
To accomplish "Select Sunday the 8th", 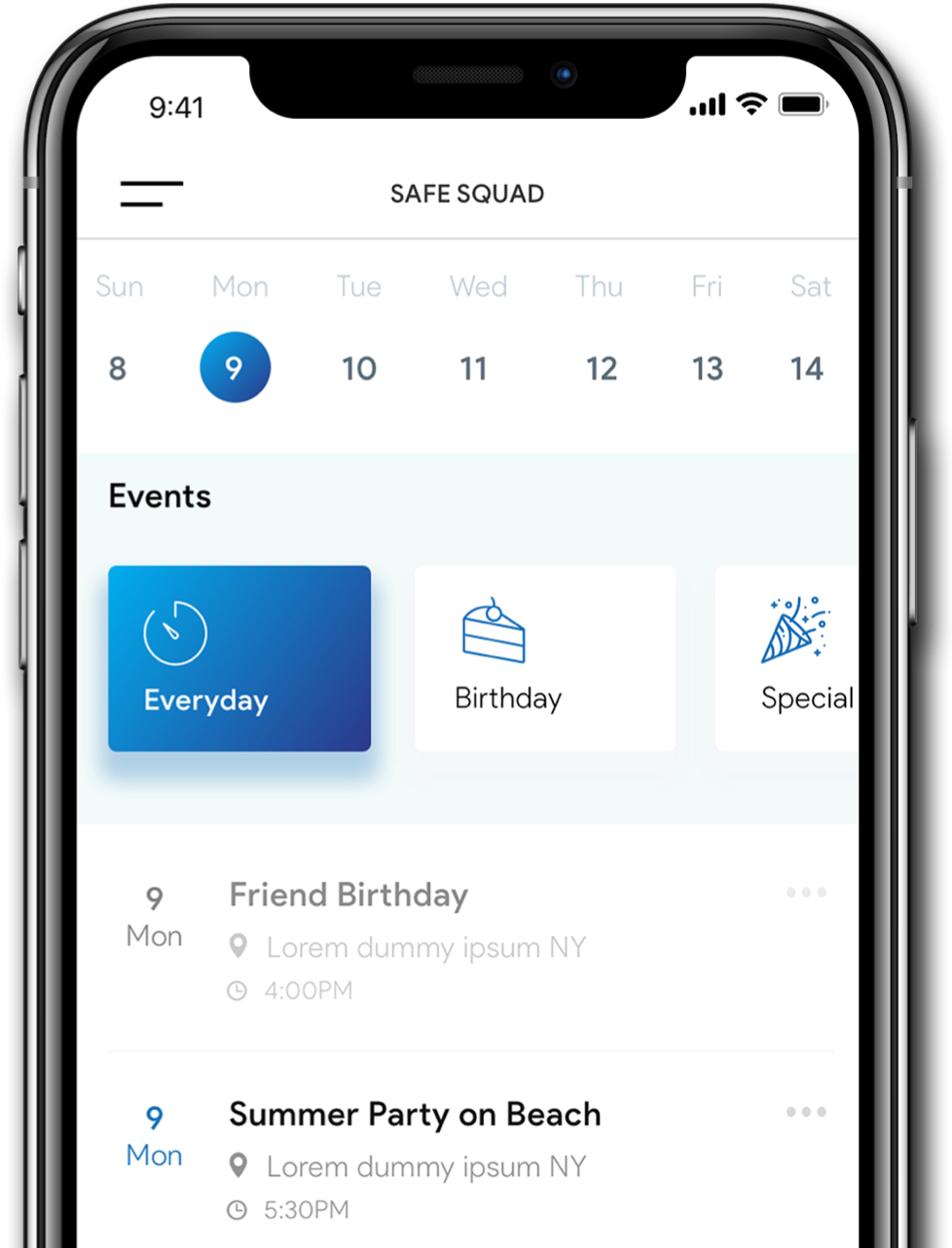I will pyautogui.click(x=118, y=368).
